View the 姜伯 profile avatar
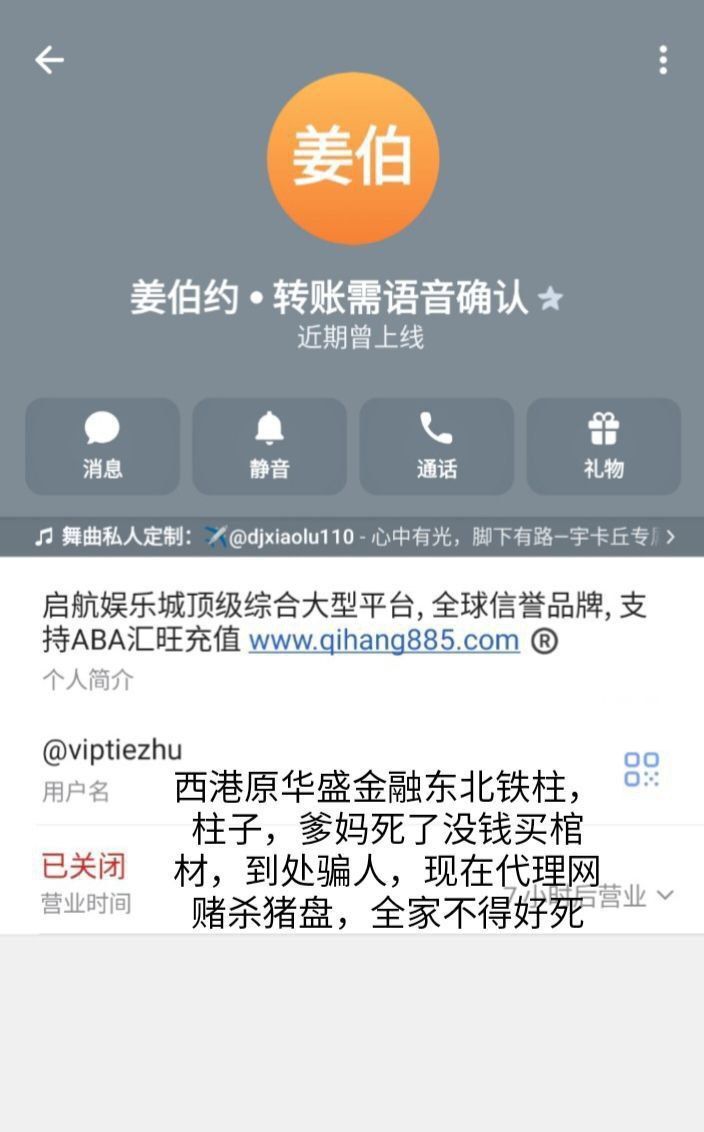 click(352, 158)
